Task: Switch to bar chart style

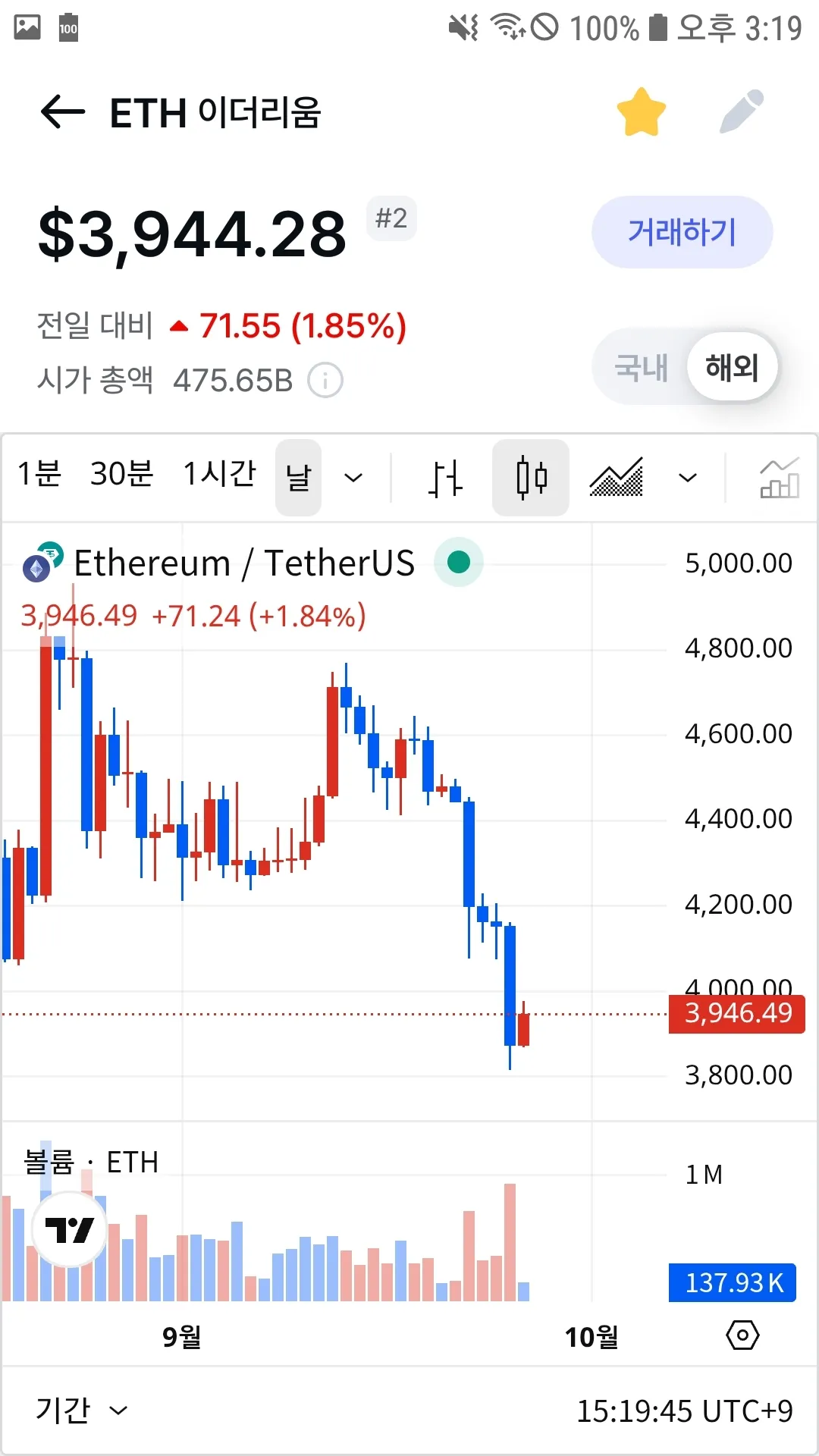Action: click(x=445, y=478)
